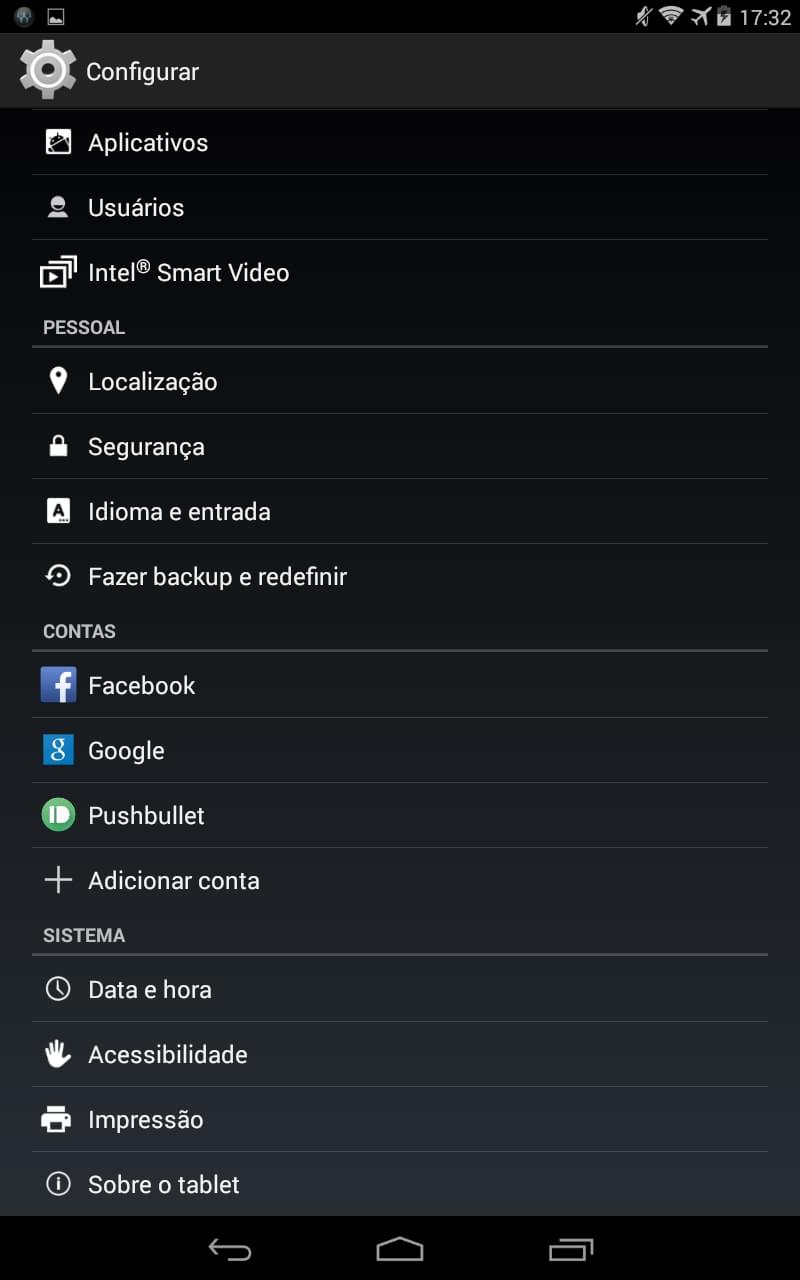
Task: Open the Google account
Action: 400,750
